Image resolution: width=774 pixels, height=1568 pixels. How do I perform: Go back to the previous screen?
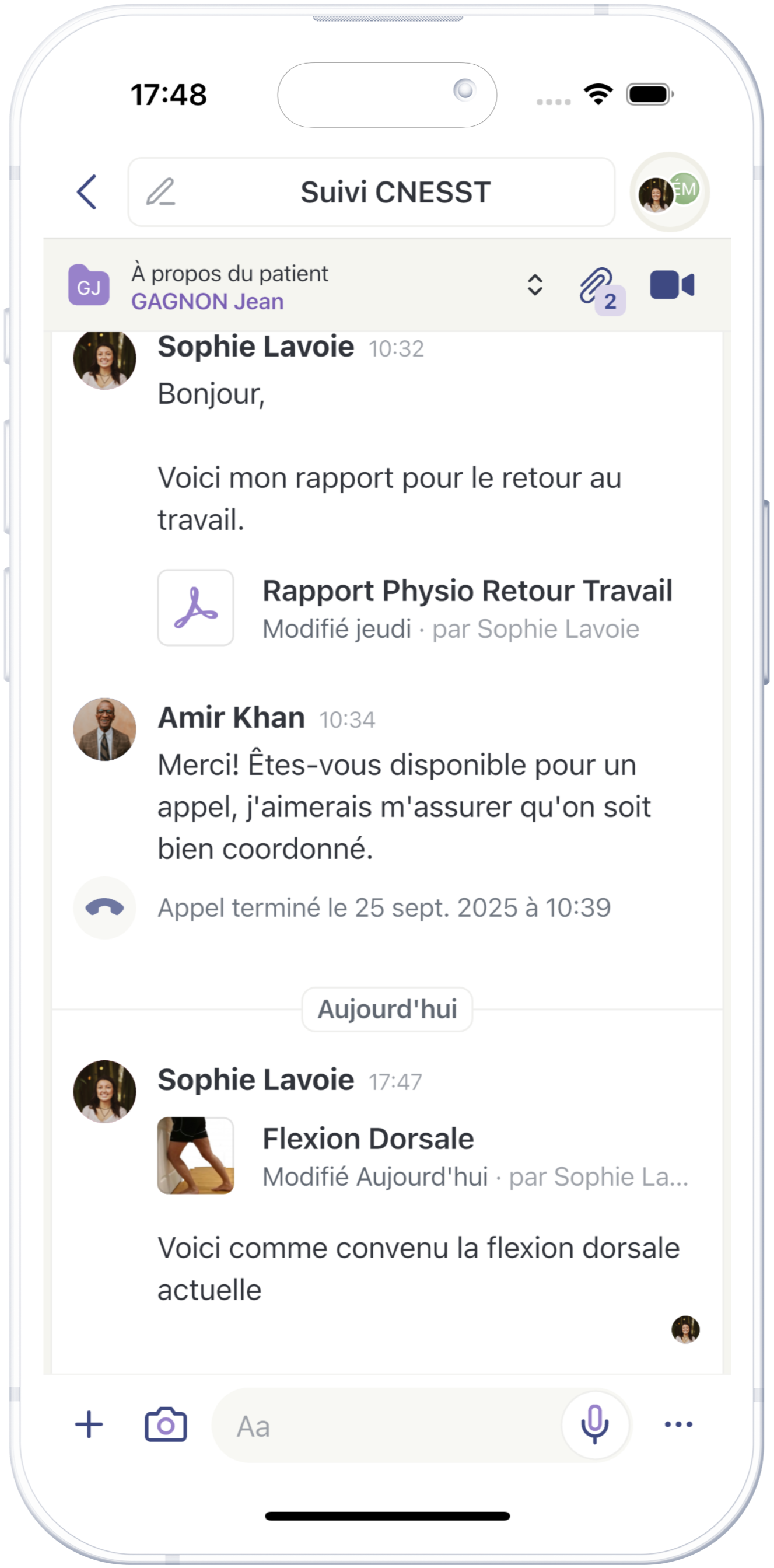[x=87, y=193]
